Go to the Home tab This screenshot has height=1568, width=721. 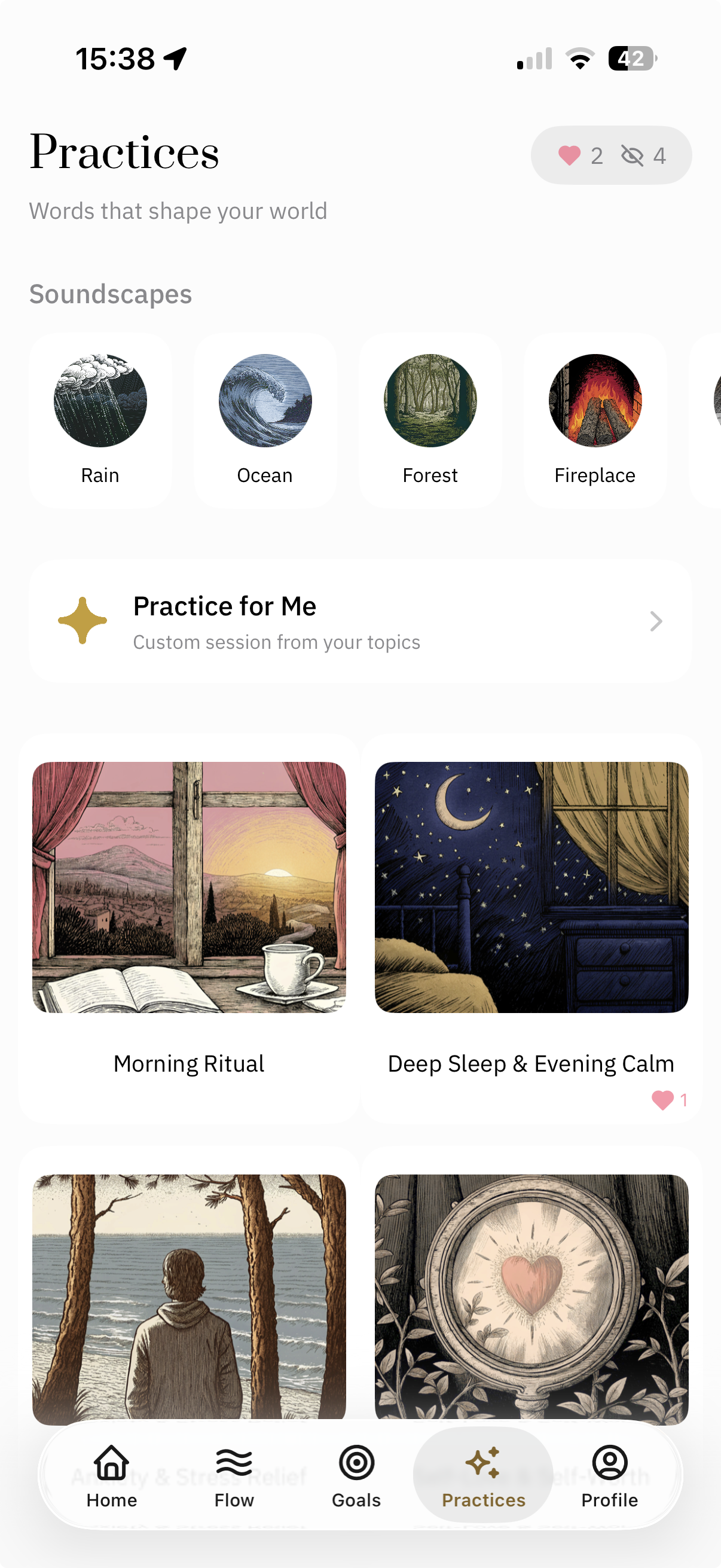pyautogui.click(x=112, y=1474)
